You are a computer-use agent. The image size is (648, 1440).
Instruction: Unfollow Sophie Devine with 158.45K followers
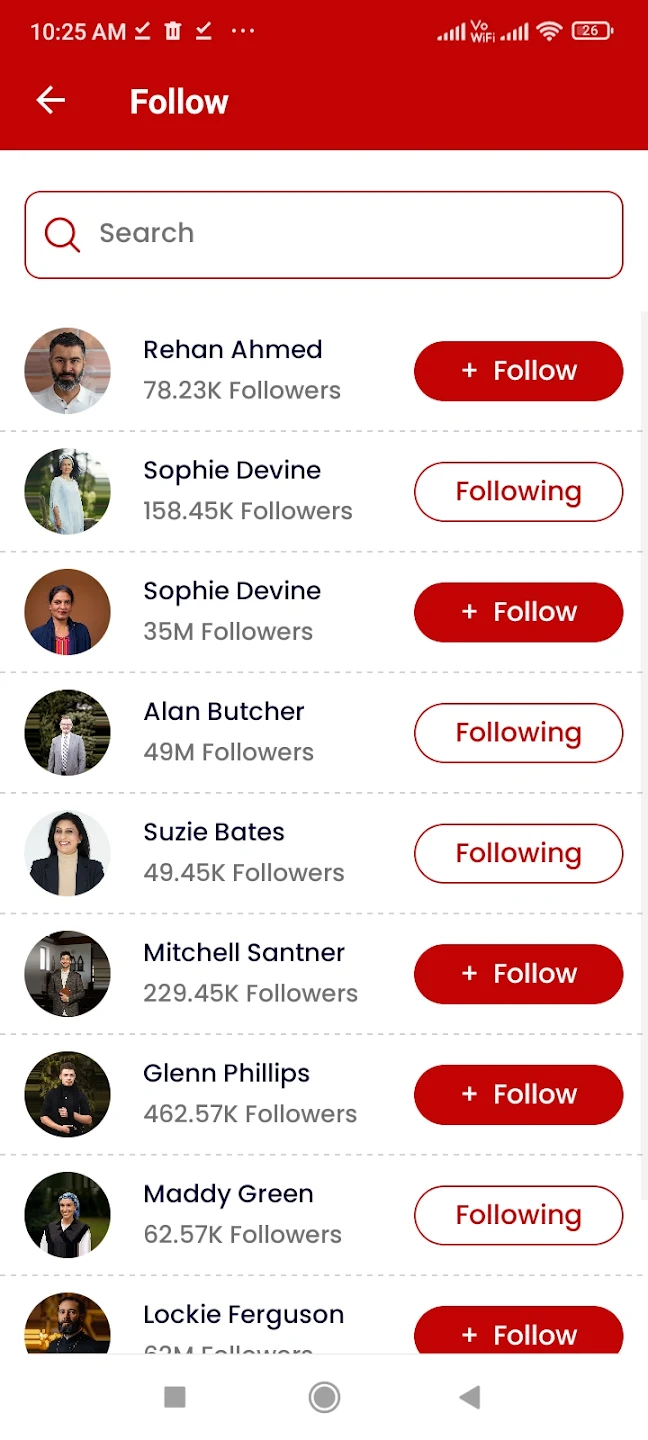pos(518,492)
